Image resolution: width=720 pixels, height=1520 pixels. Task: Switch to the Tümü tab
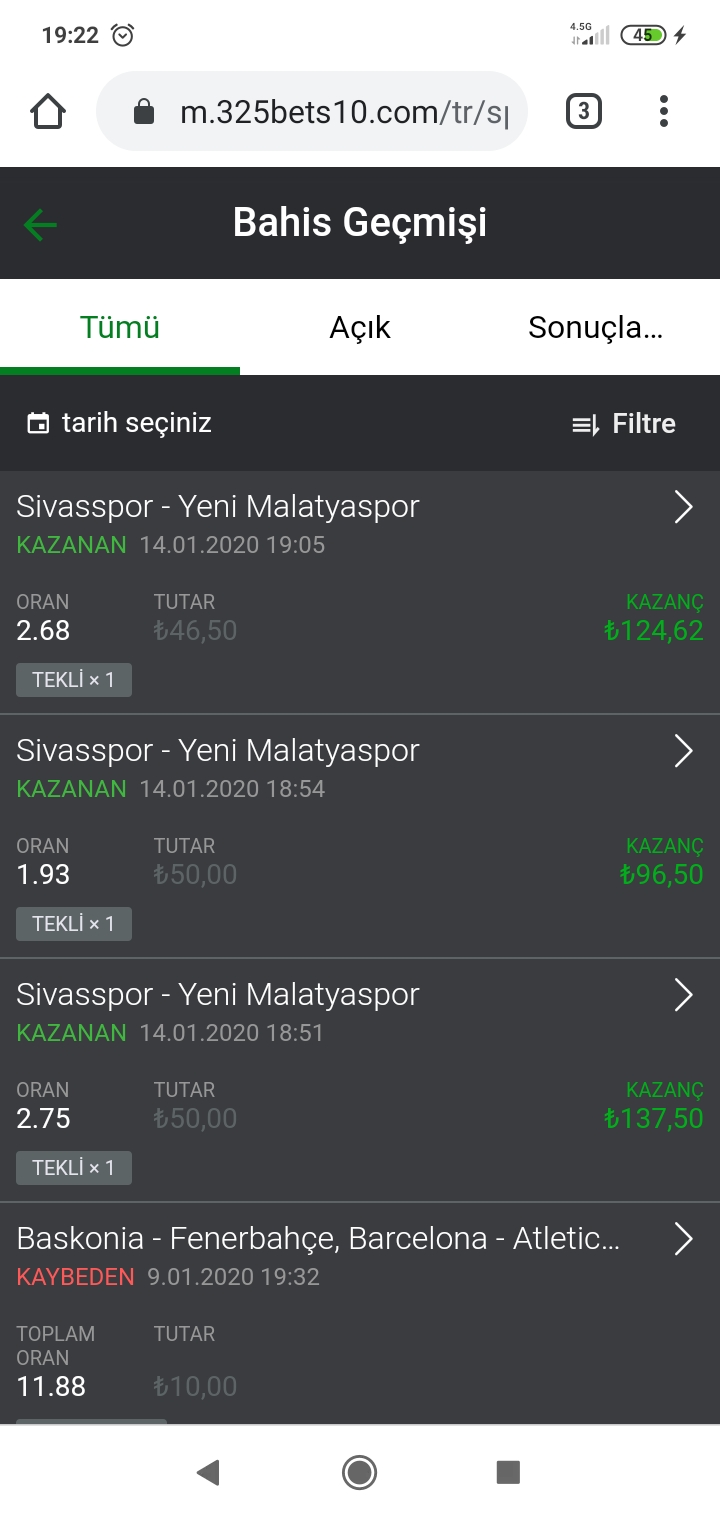pyautogui.click(x=120, y=327)
